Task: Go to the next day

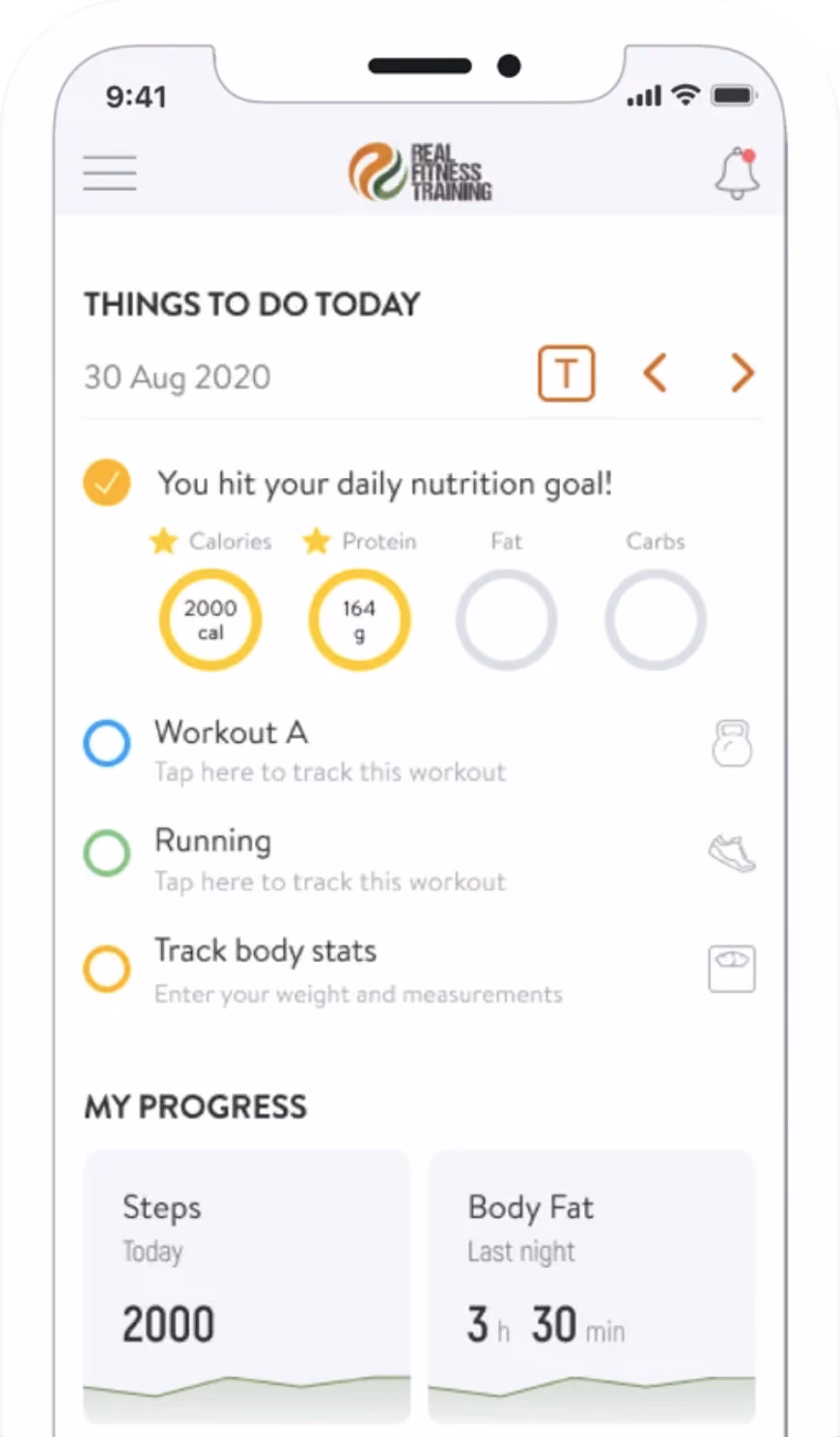Action: coord(742,373)
